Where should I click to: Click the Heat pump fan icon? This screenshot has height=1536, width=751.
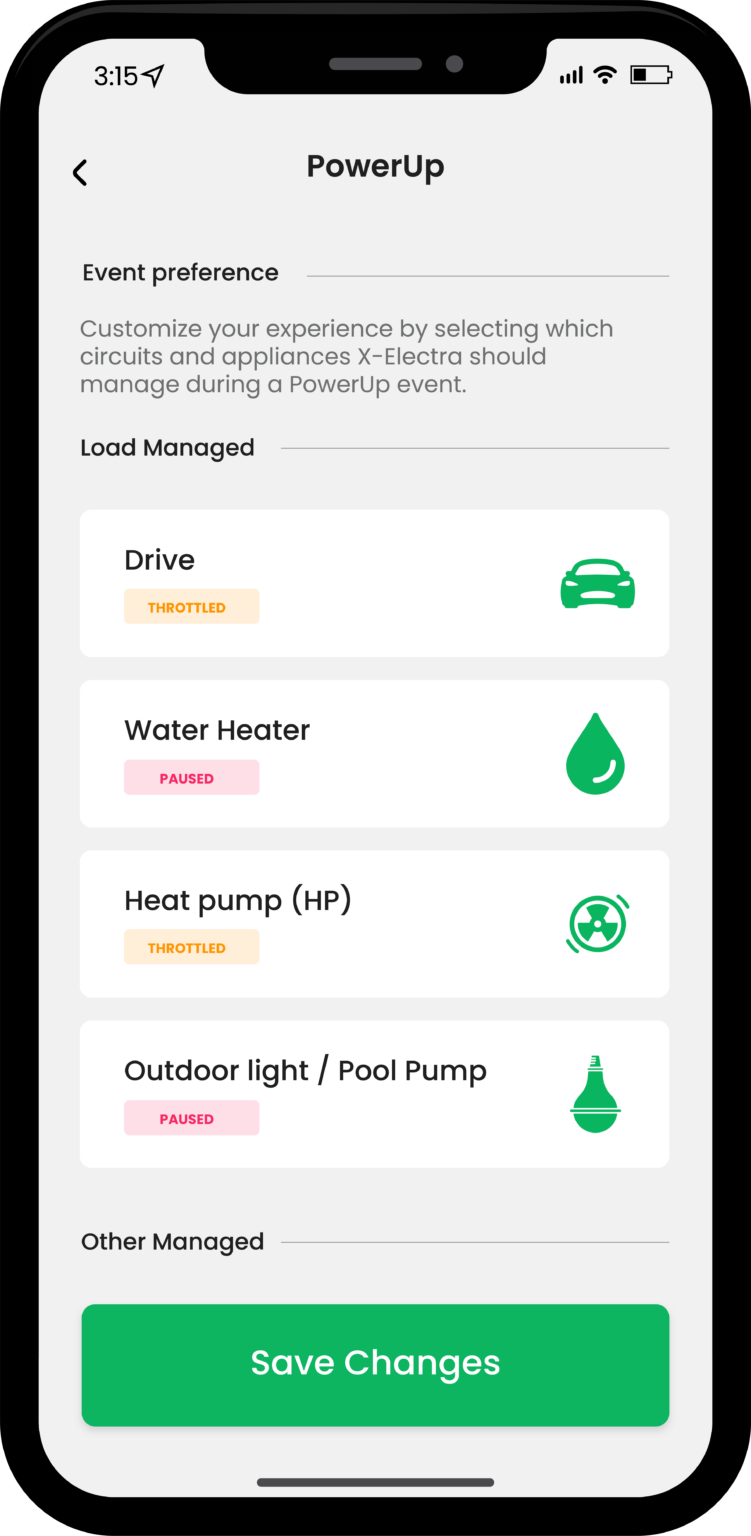(597, 923)
